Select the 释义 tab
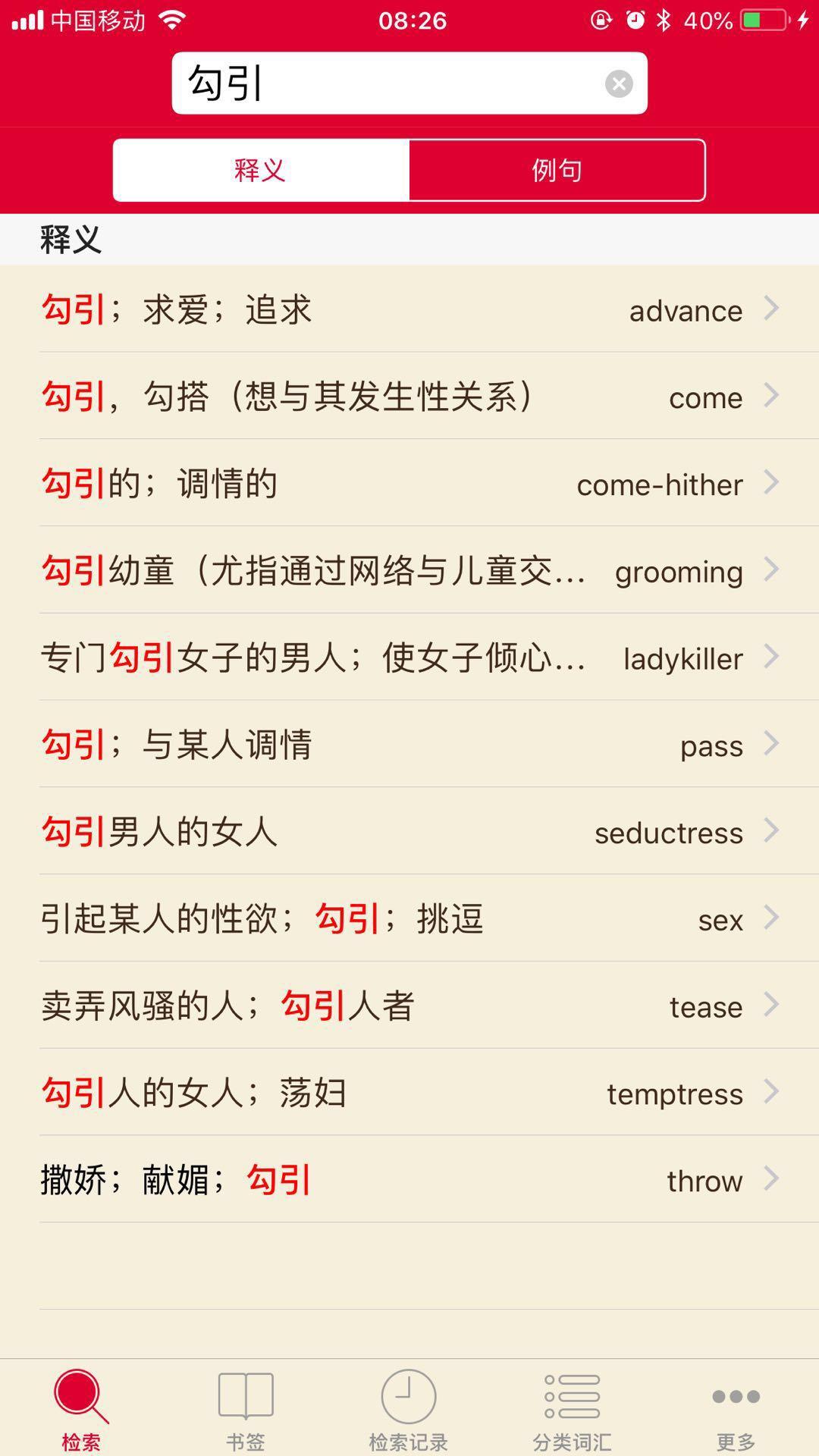 (x=261, y=170)
